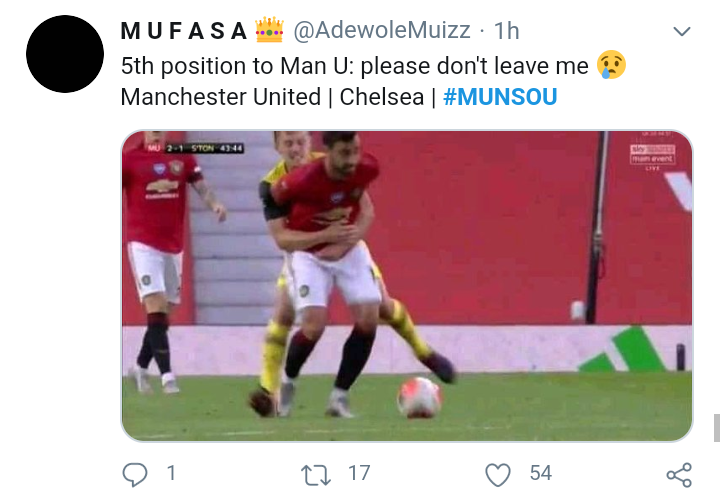Open the tweet's dropdown menu arrow
720x501 pixels.
point(682,32)
